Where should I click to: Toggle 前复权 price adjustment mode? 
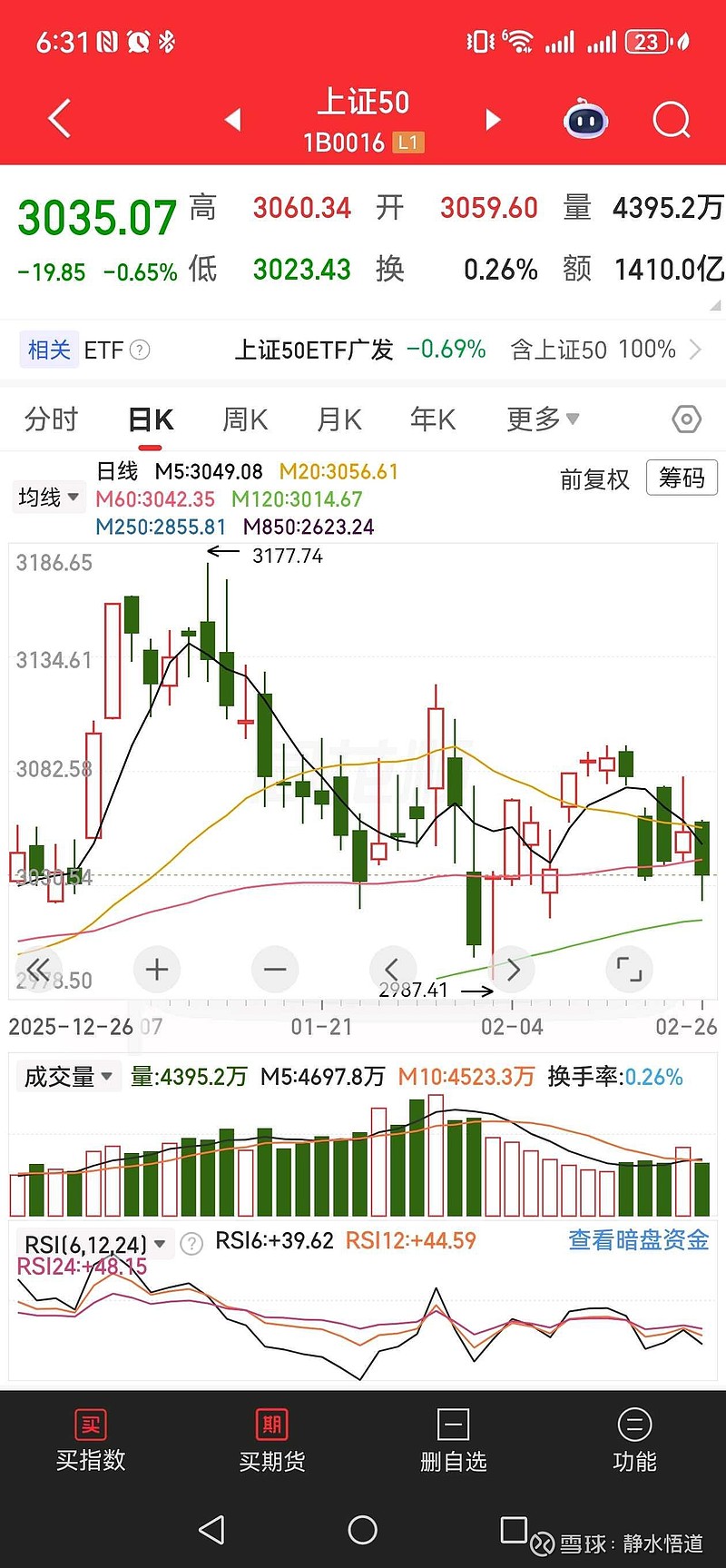595,479
